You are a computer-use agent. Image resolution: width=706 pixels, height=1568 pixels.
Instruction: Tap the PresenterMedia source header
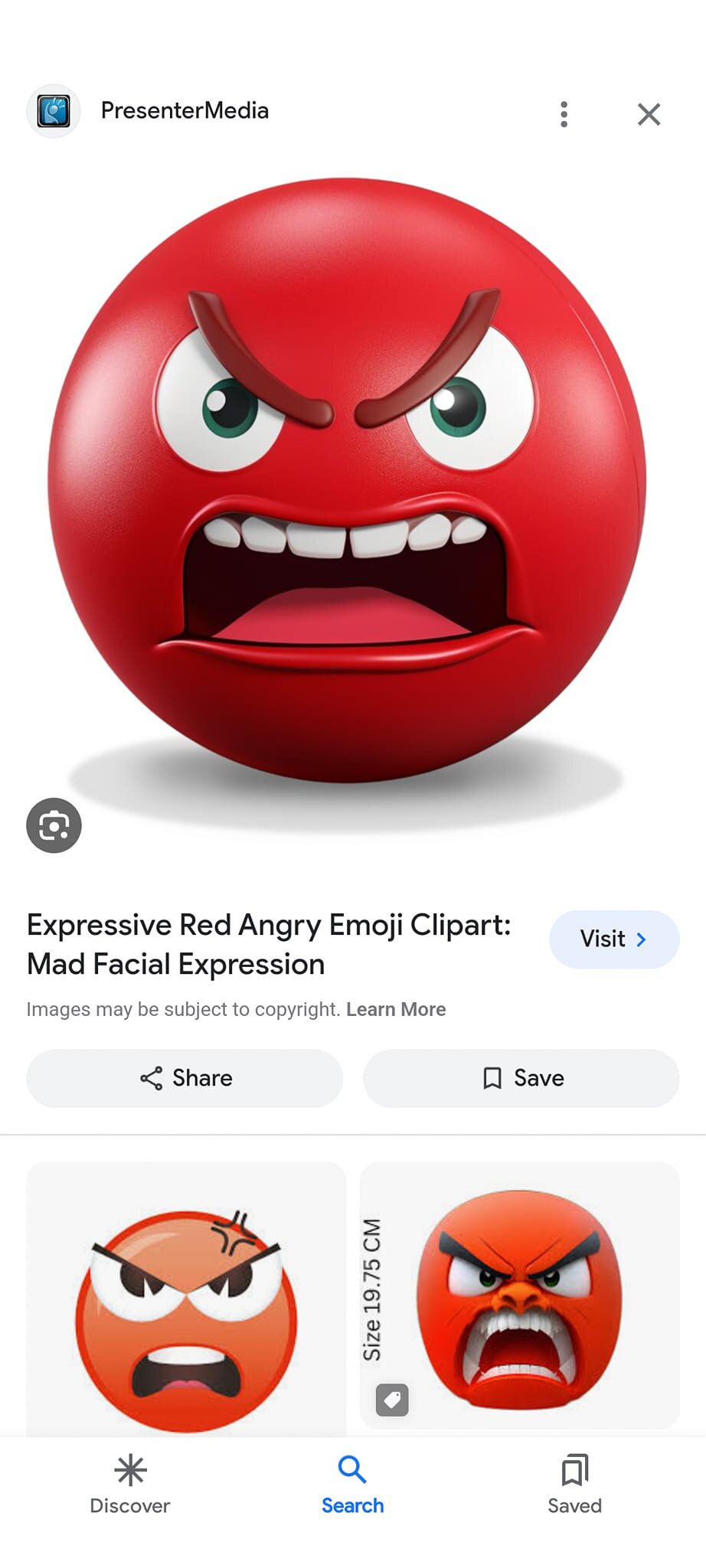pyautogui.click(x=184, y=111)
